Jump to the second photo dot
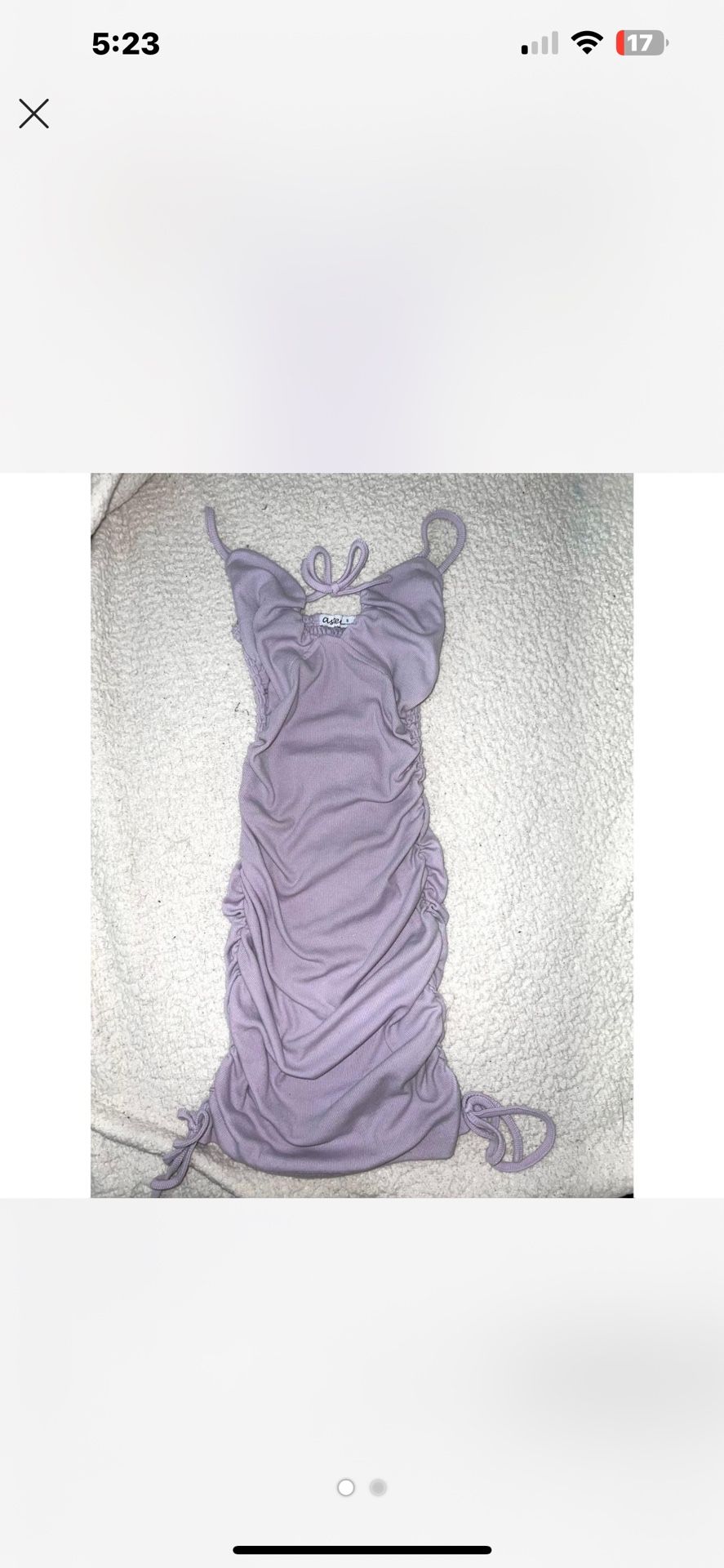Screen dimensions: 724x1568 (x=378, y=1487)
